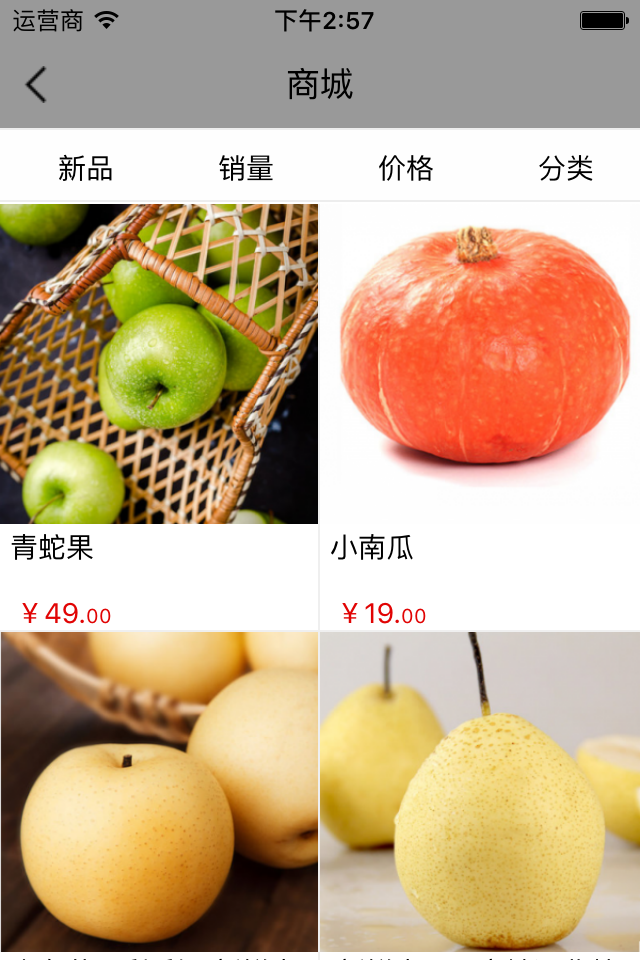Image resolution: width=640 pixels, height=960 pixels.
Task: View the yellow pear with long stem
Action: 480,792
